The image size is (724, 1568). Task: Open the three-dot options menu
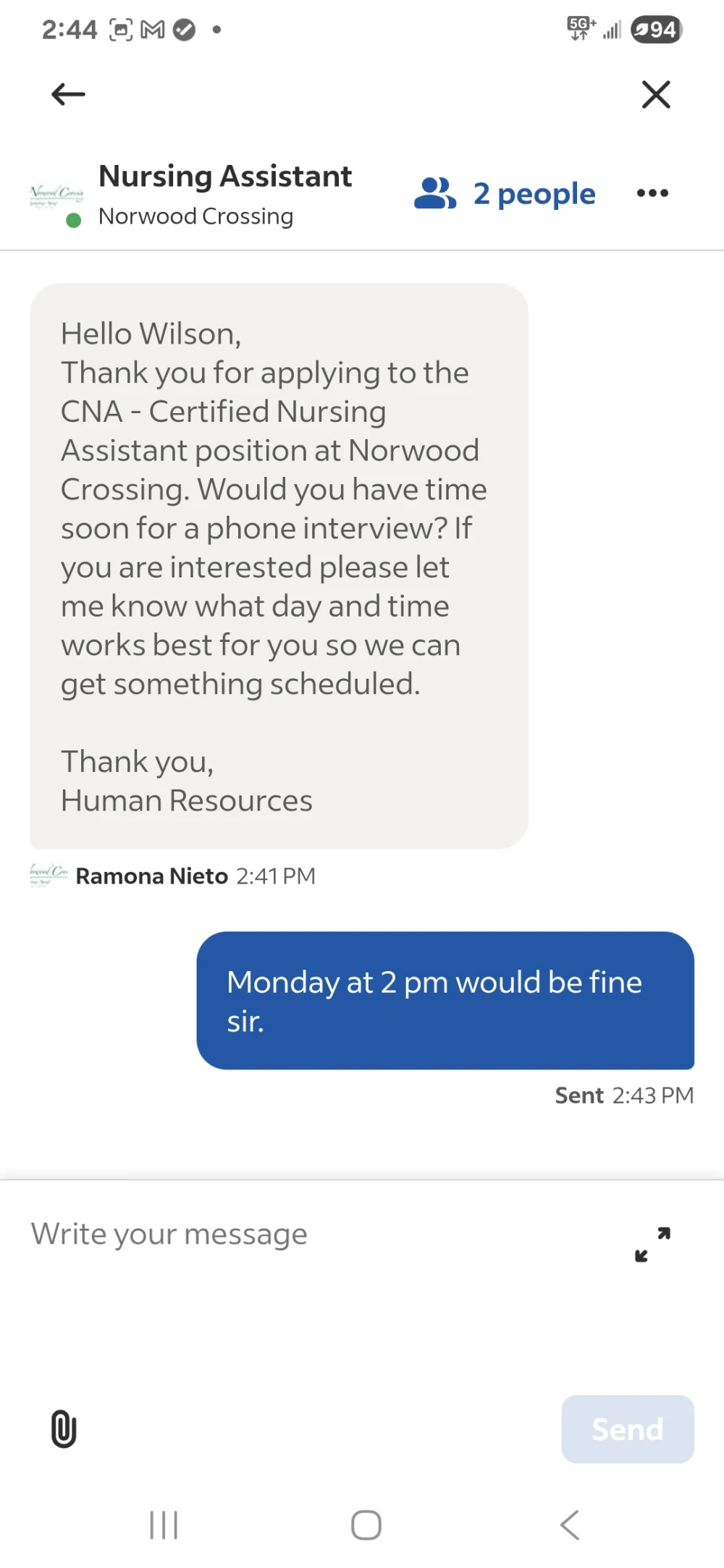pos(652,193)
